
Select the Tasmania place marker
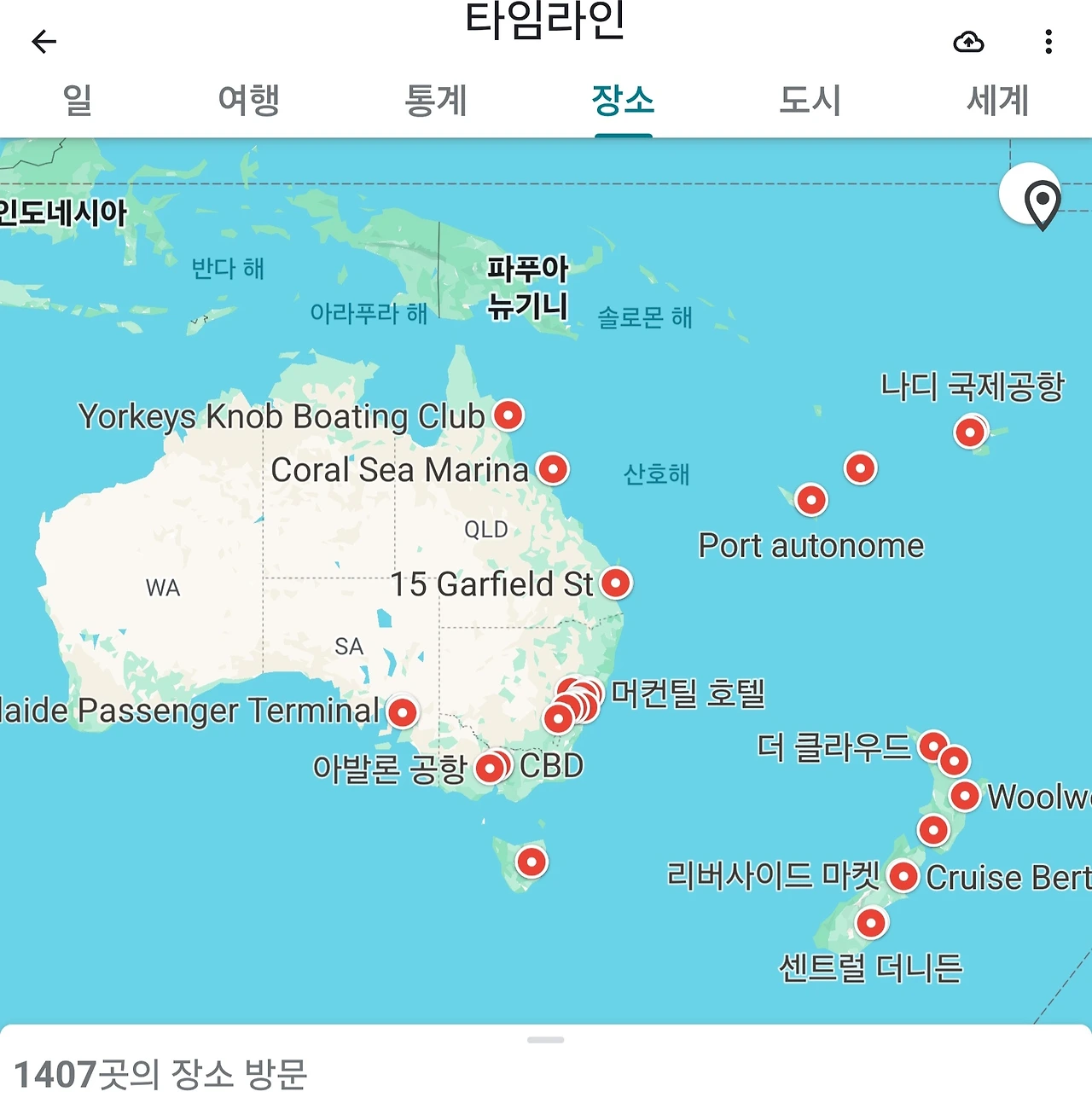pyautogui.click(x=531, y=862)
